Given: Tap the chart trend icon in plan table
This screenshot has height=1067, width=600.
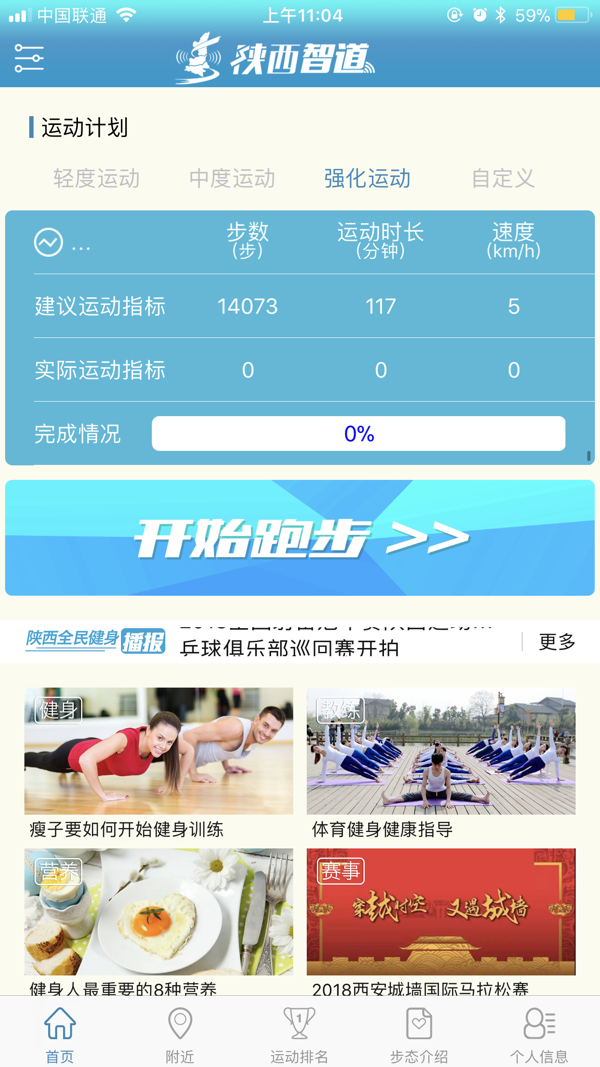Looking at the screenshot, I should click(x=48, y=242).
